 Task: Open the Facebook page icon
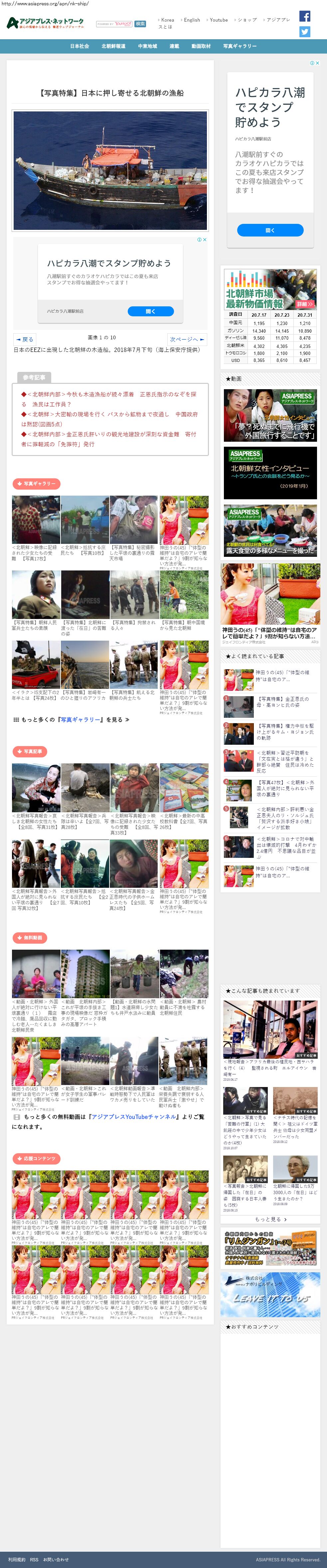[304, 16]
